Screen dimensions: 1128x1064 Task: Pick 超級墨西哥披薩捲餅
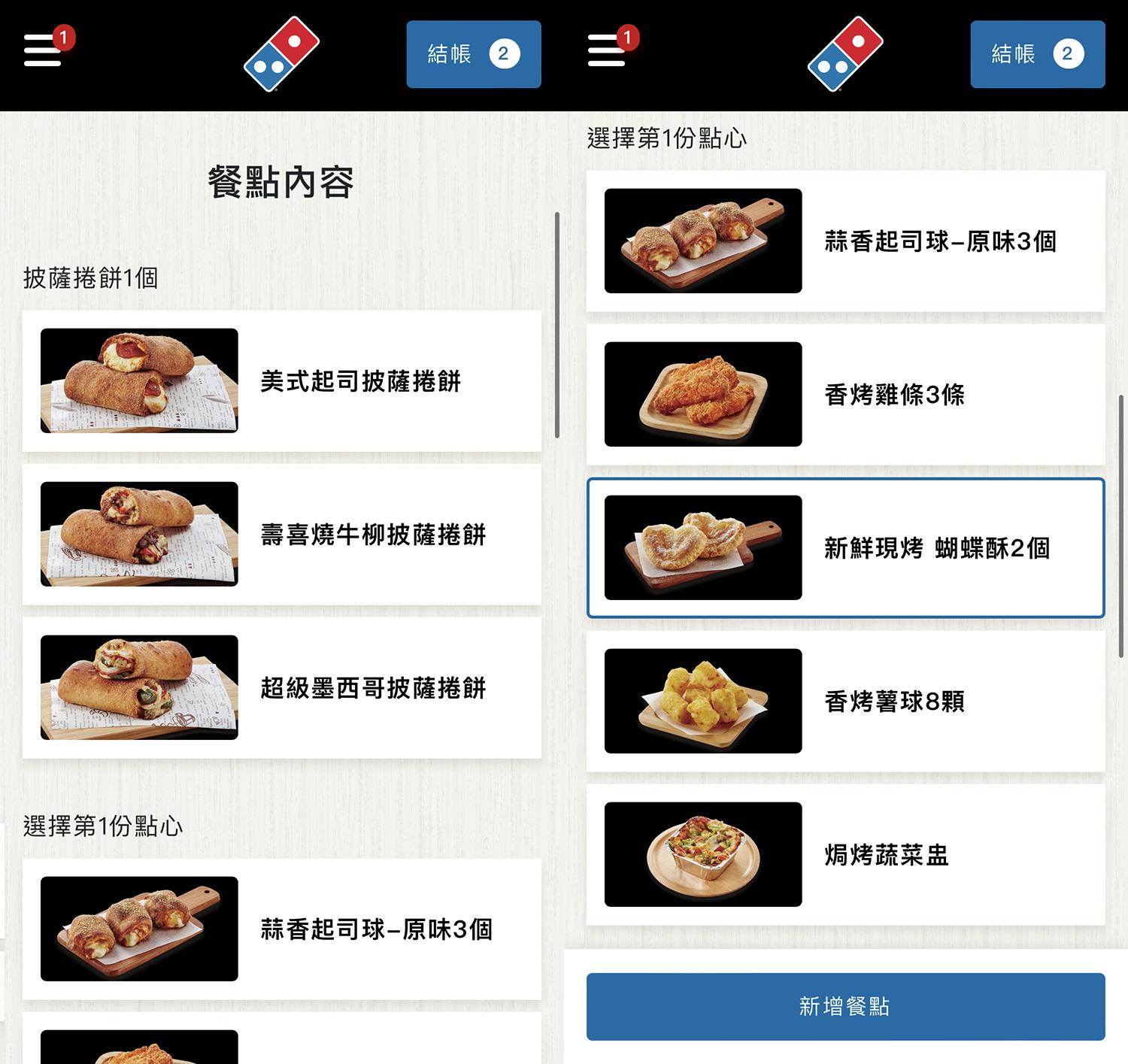pos(282,688)
